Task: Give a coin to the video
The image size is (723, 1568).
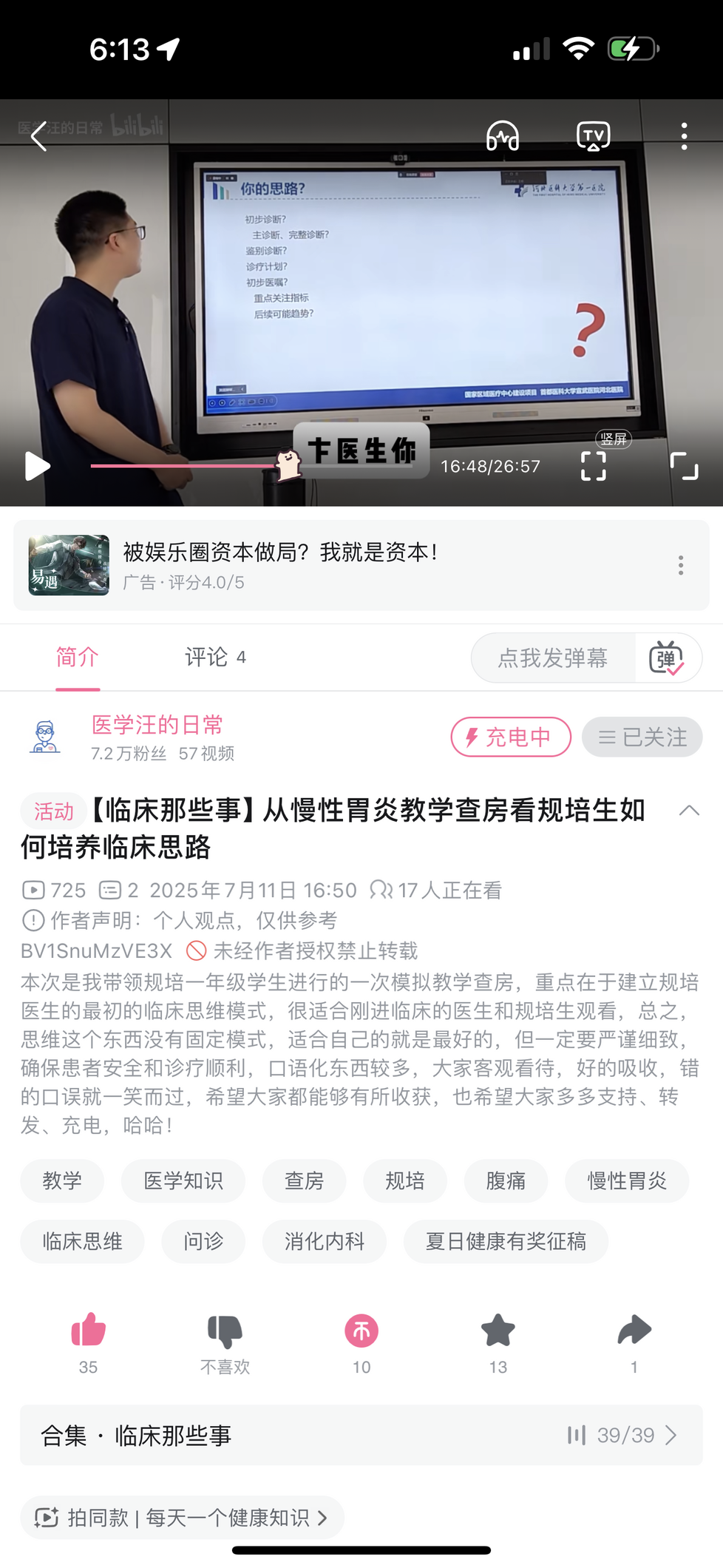Action: [361, 1331]
